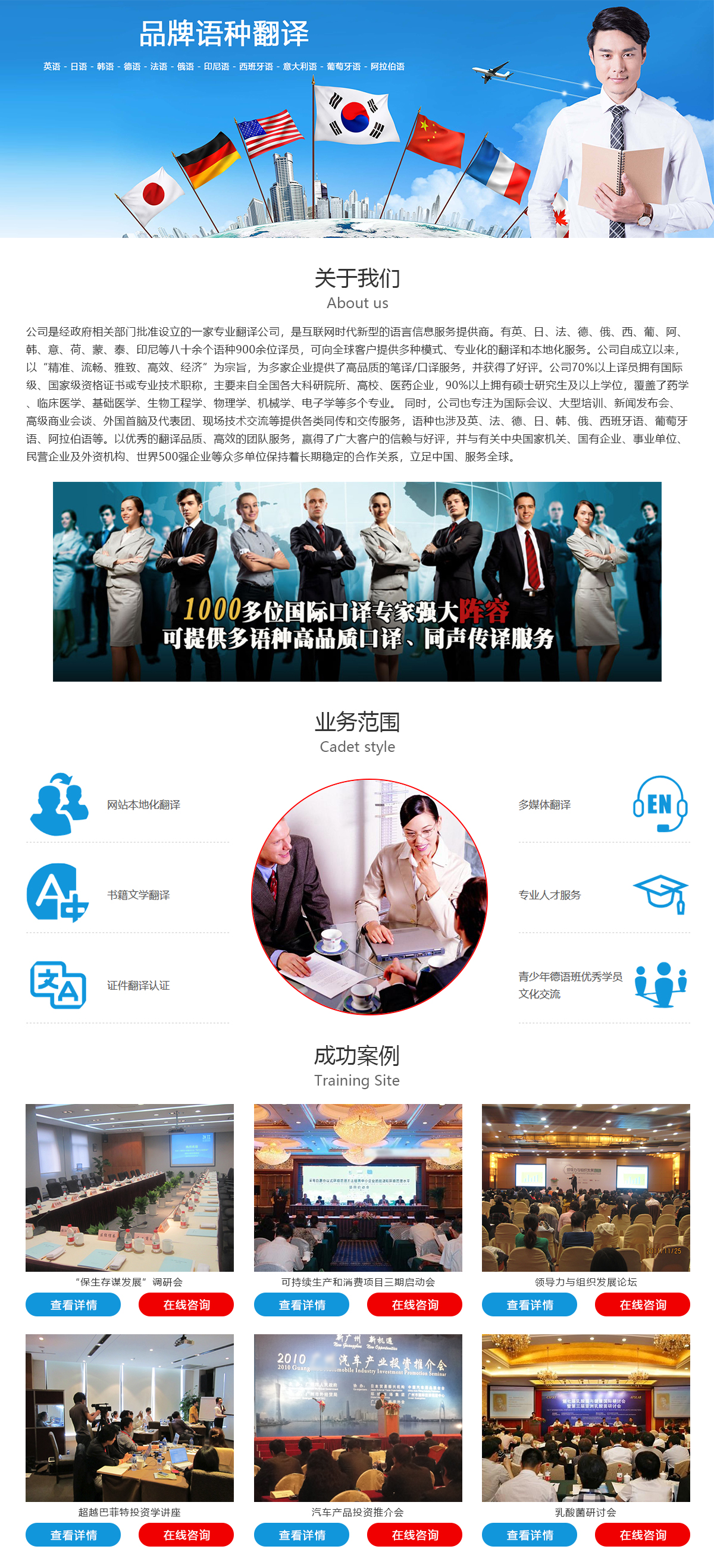Tap 在线咨询 under 汽车产品投资推介会
Image resolution: width=714 pixels, height=1568 pixels.
(415, 1535)
